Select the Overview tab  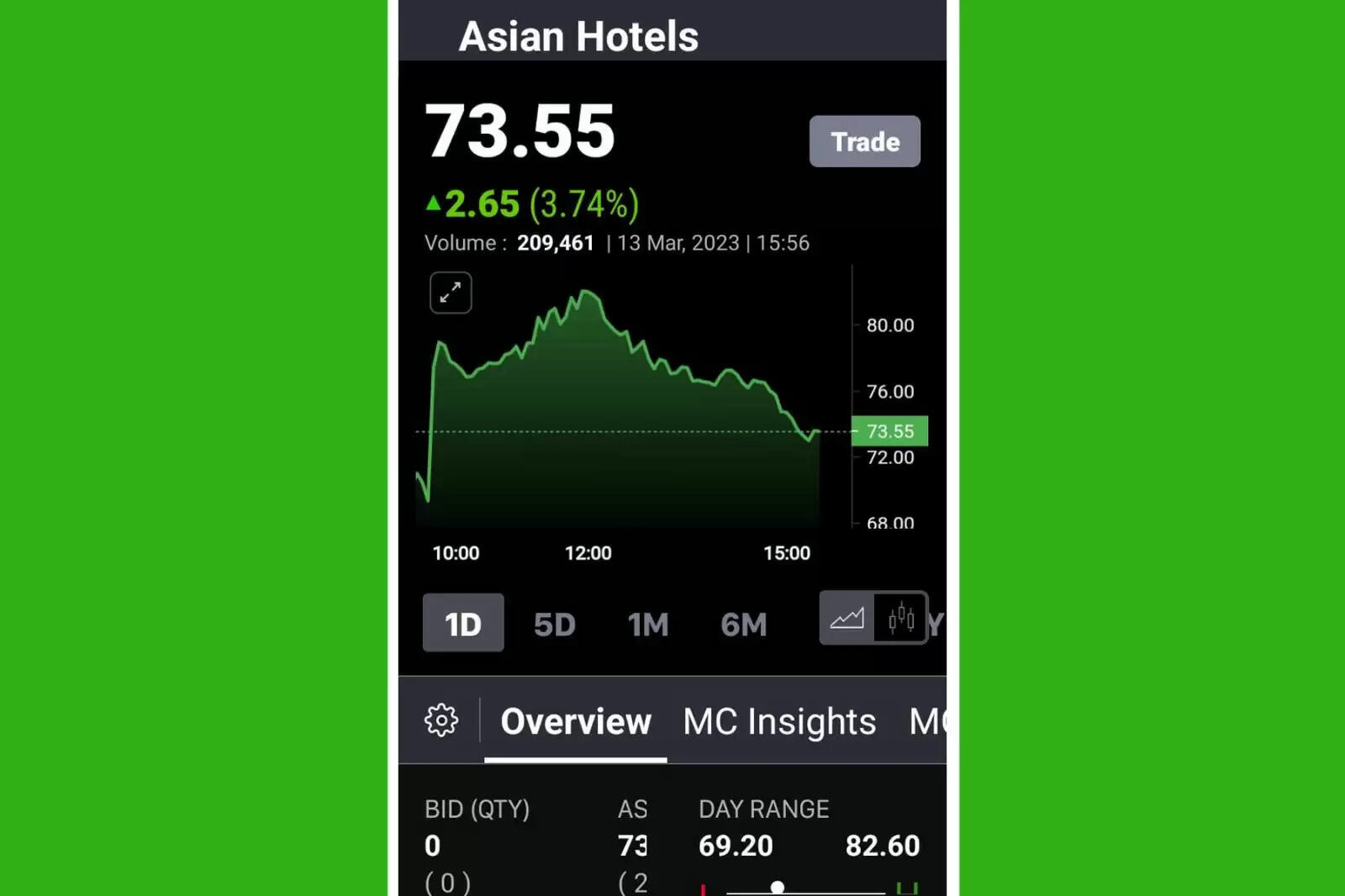(x=576, y=722)
